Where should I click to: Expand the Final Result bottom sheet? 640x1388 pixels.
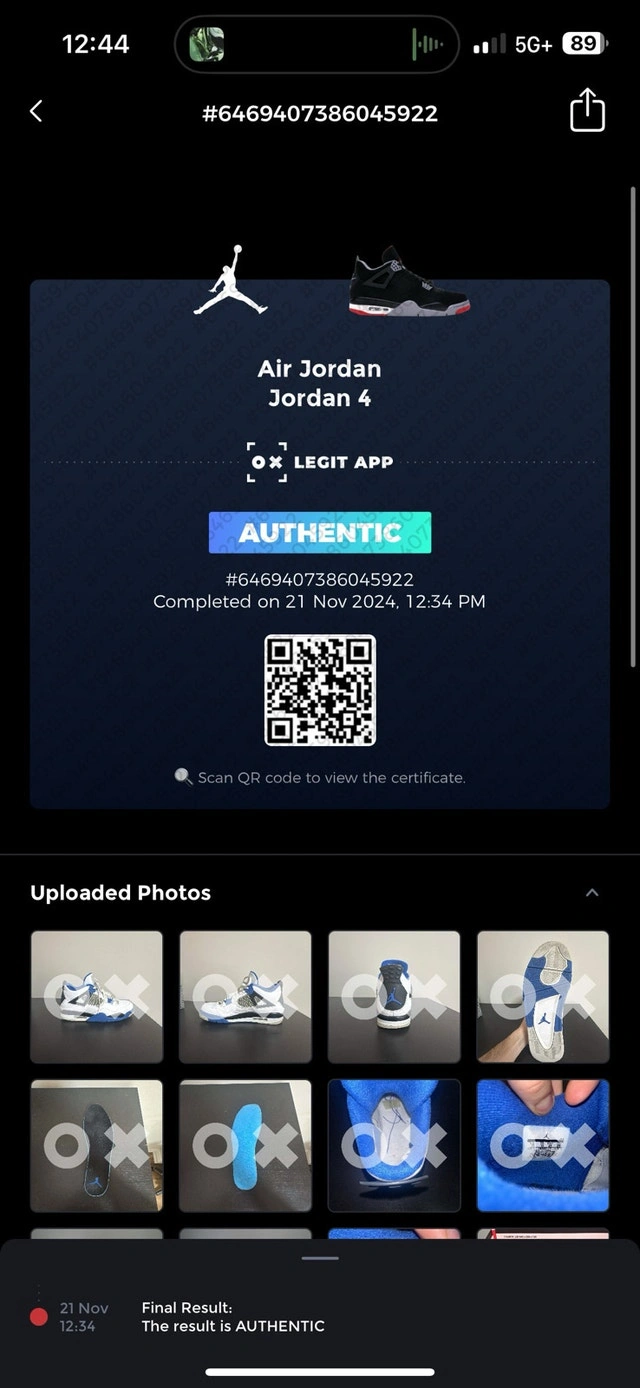[320, 1258]
